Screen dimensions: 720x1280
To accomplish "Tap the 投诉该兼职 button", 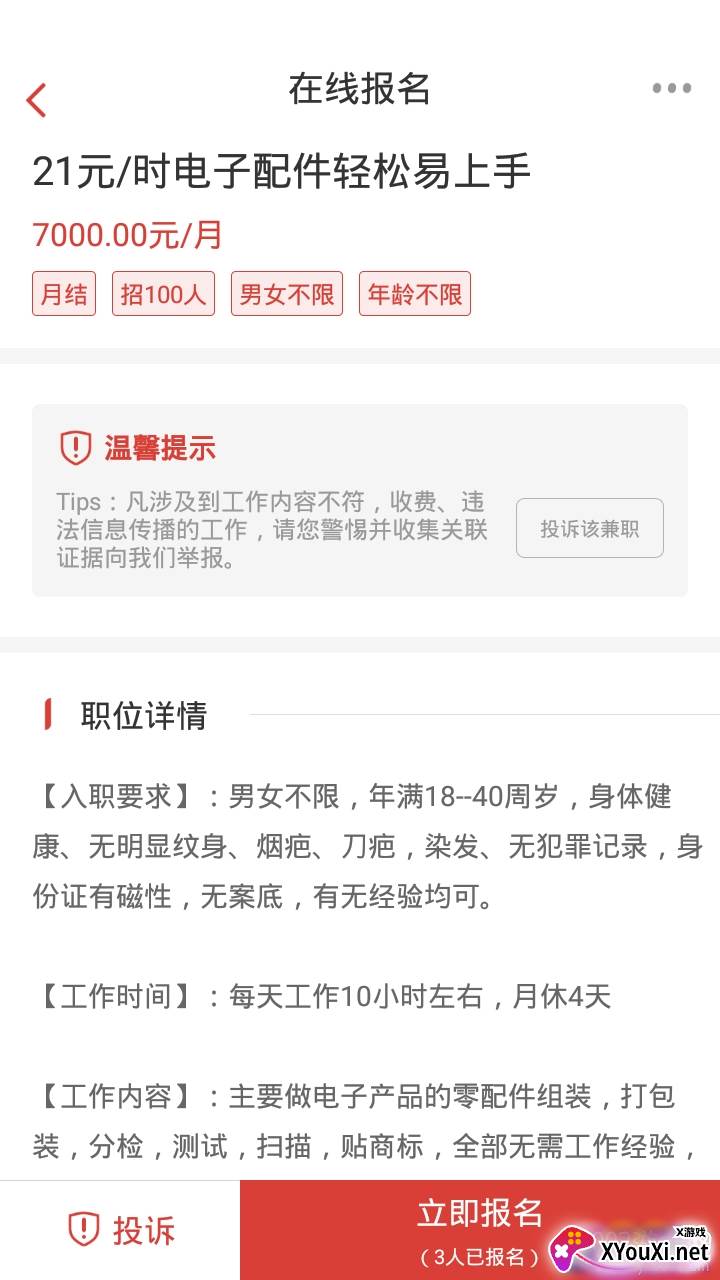I will point(590,528).
